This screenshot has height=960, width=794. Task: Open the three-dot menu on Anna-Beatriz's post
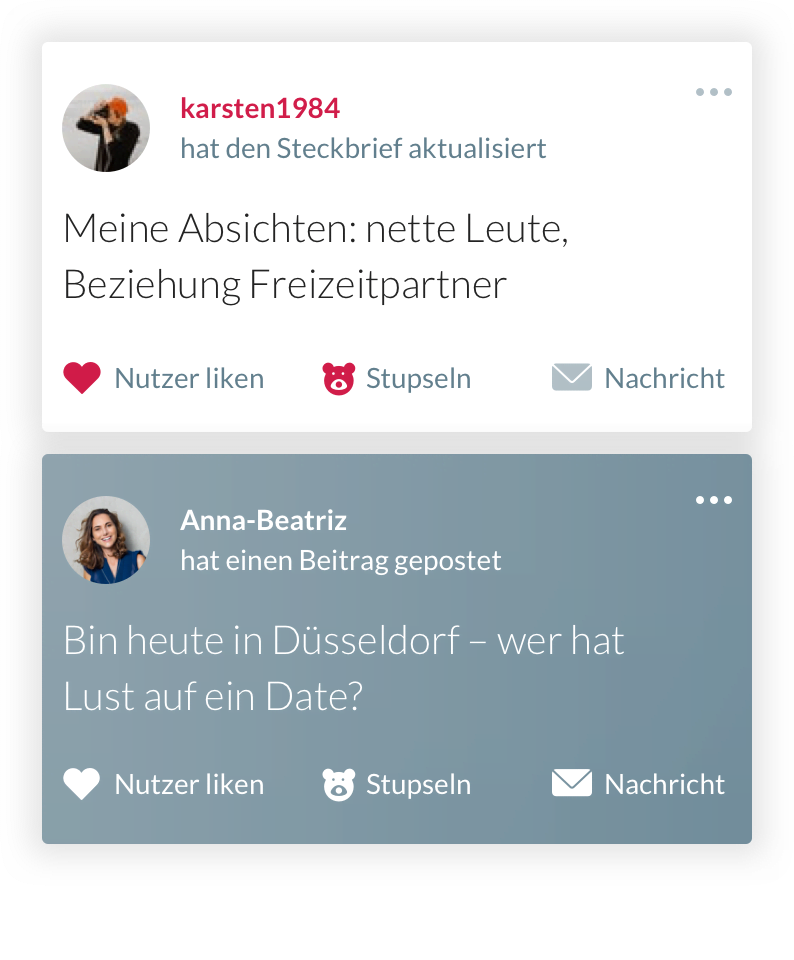[714, 500]
